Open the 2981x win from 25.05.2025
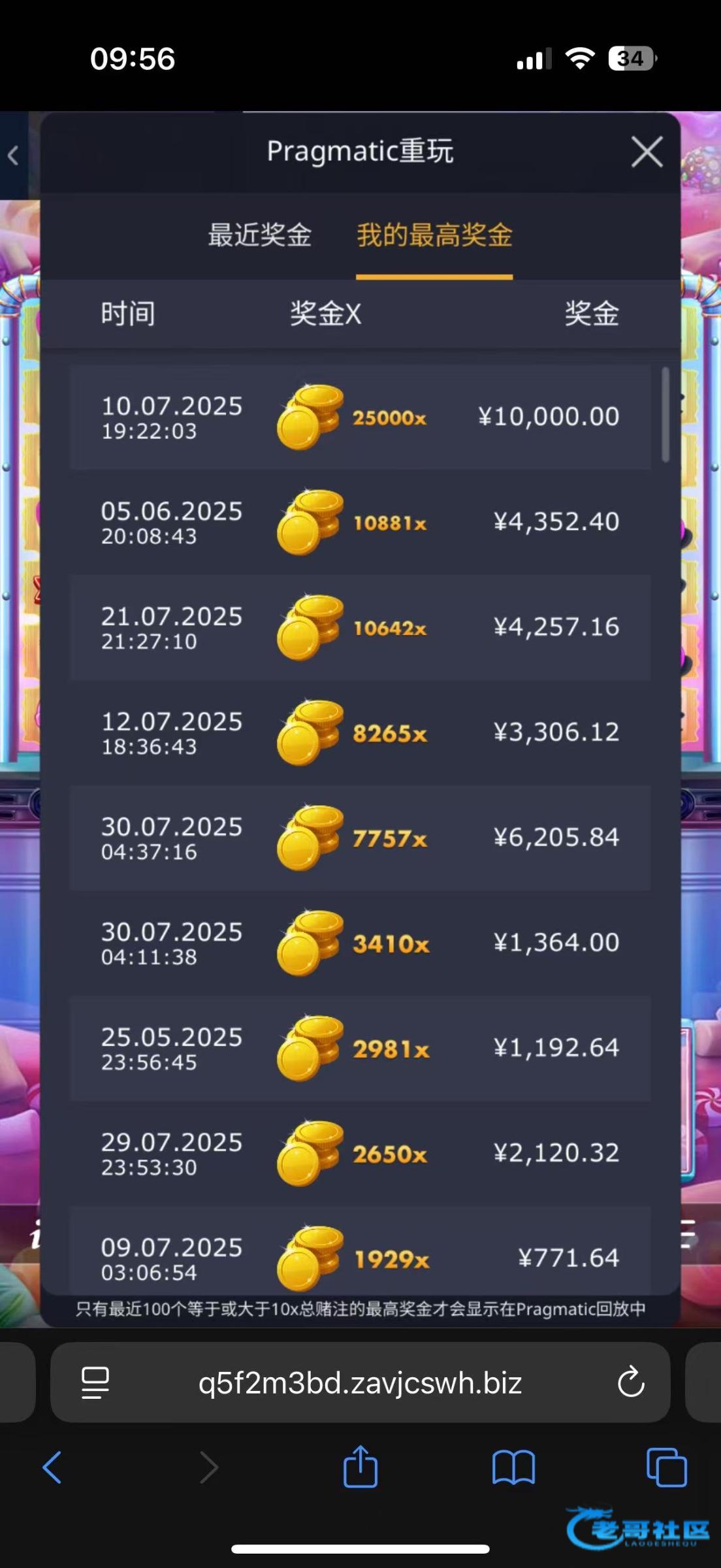Image resolution: width=721 pixels, height=1568 pixels. pos(360,1048)
